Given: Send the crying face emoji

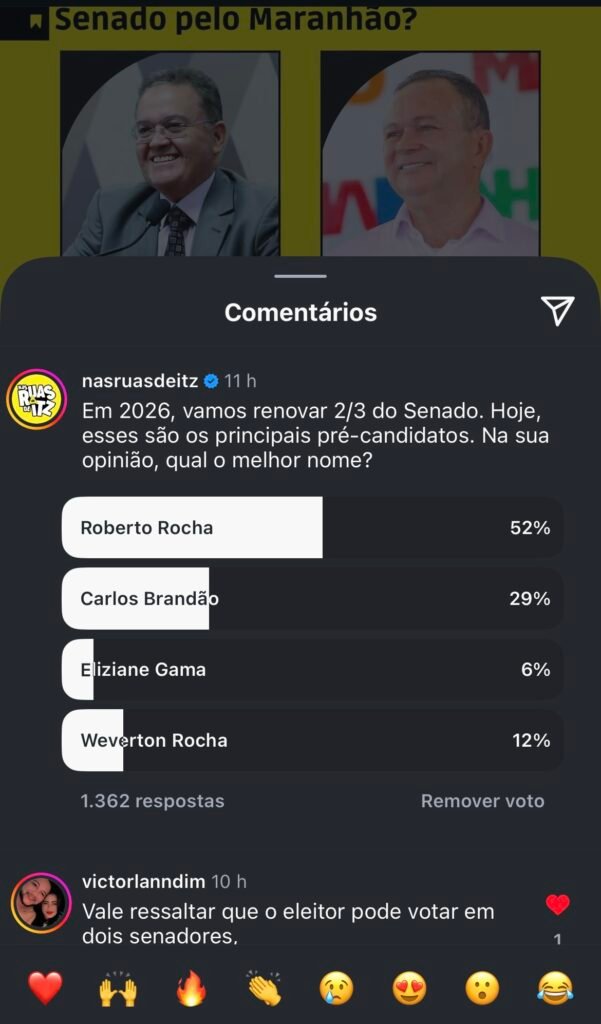Looking at the screenshot, I should click(x=337, y=989).
